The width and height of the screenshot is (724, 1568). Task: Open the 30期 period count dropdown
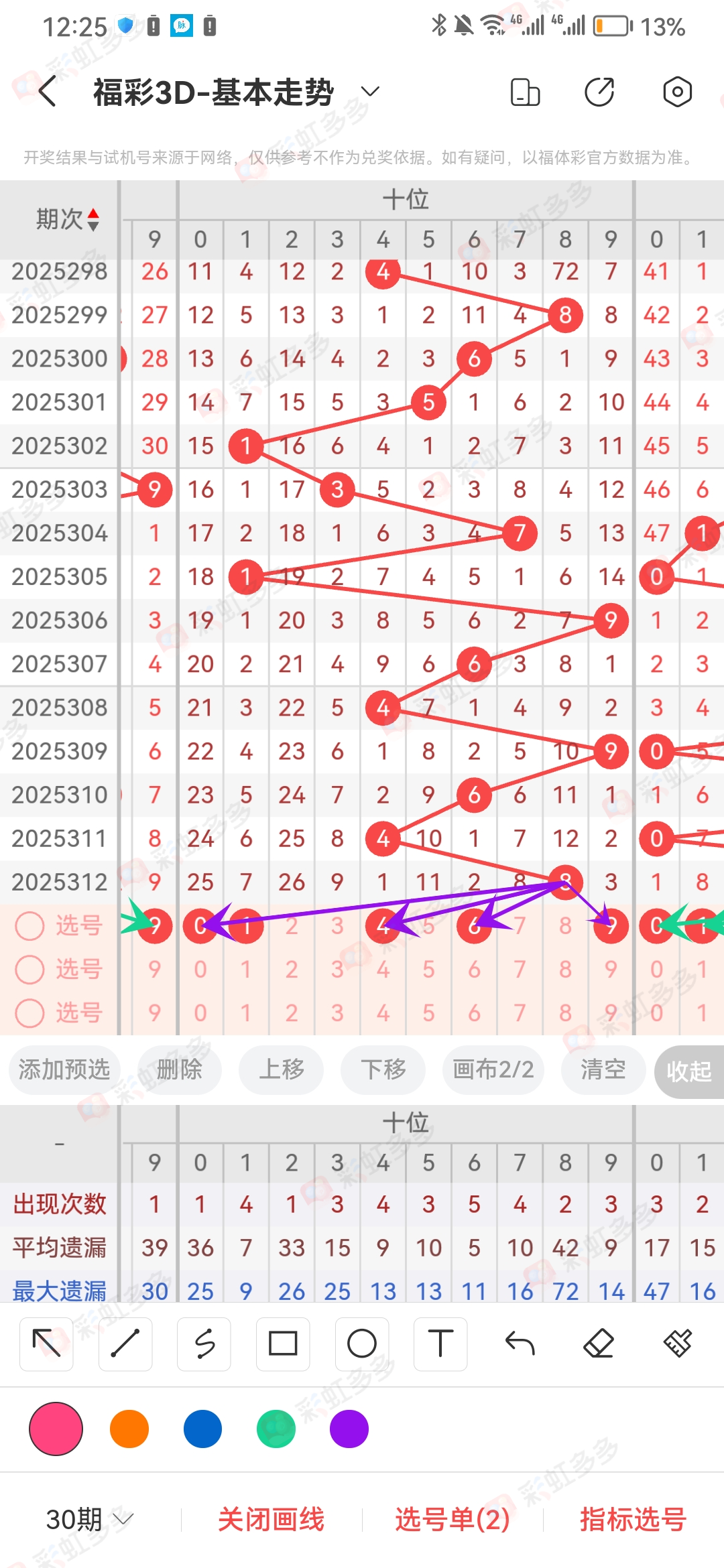pos(89,1519)
